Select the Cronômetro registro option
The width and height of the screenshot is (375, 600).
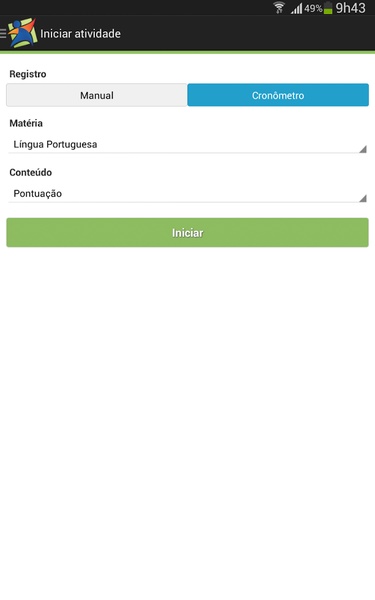point(278,95)
